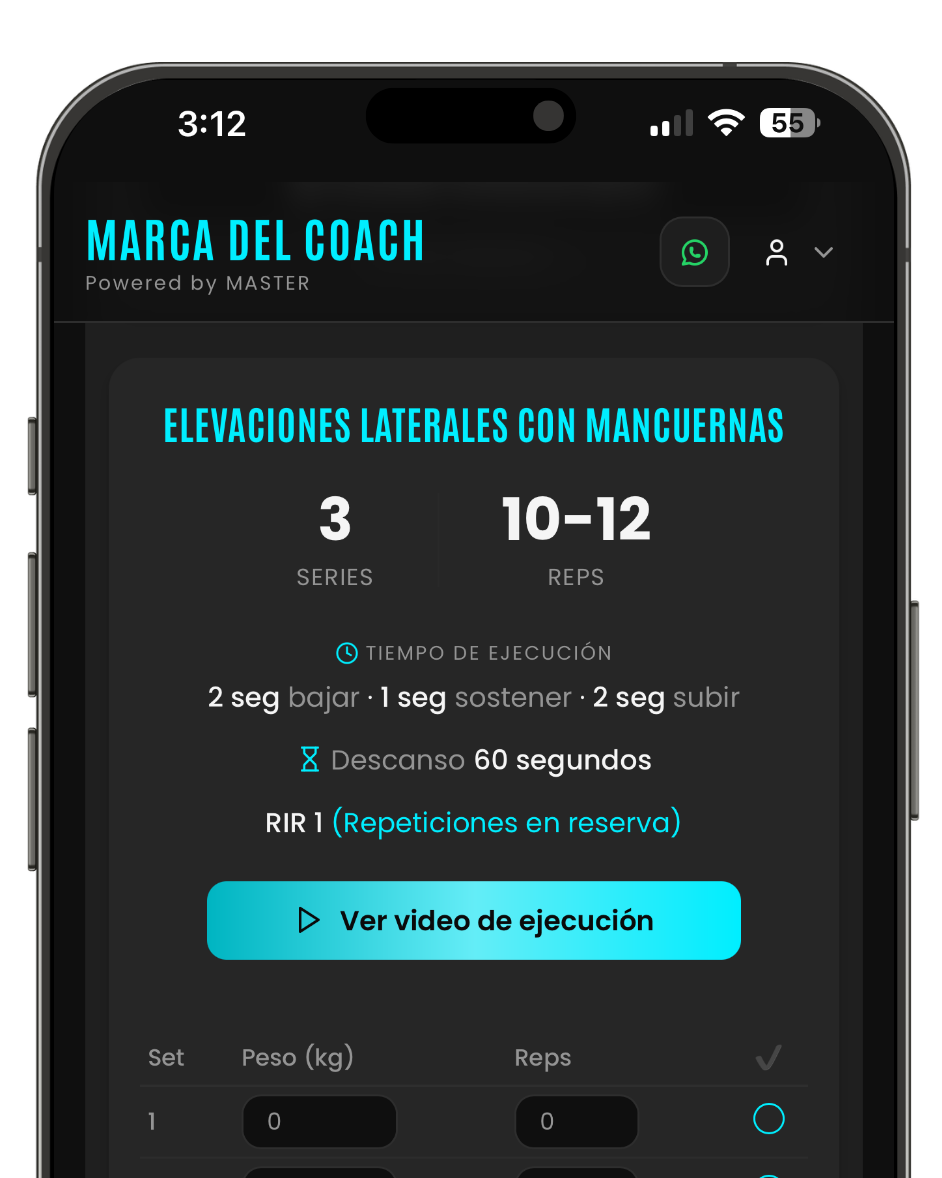Select the Peso (kg) field for set 1
The width and height of the screenshot is (942, 1178).
click(319, 1121)
